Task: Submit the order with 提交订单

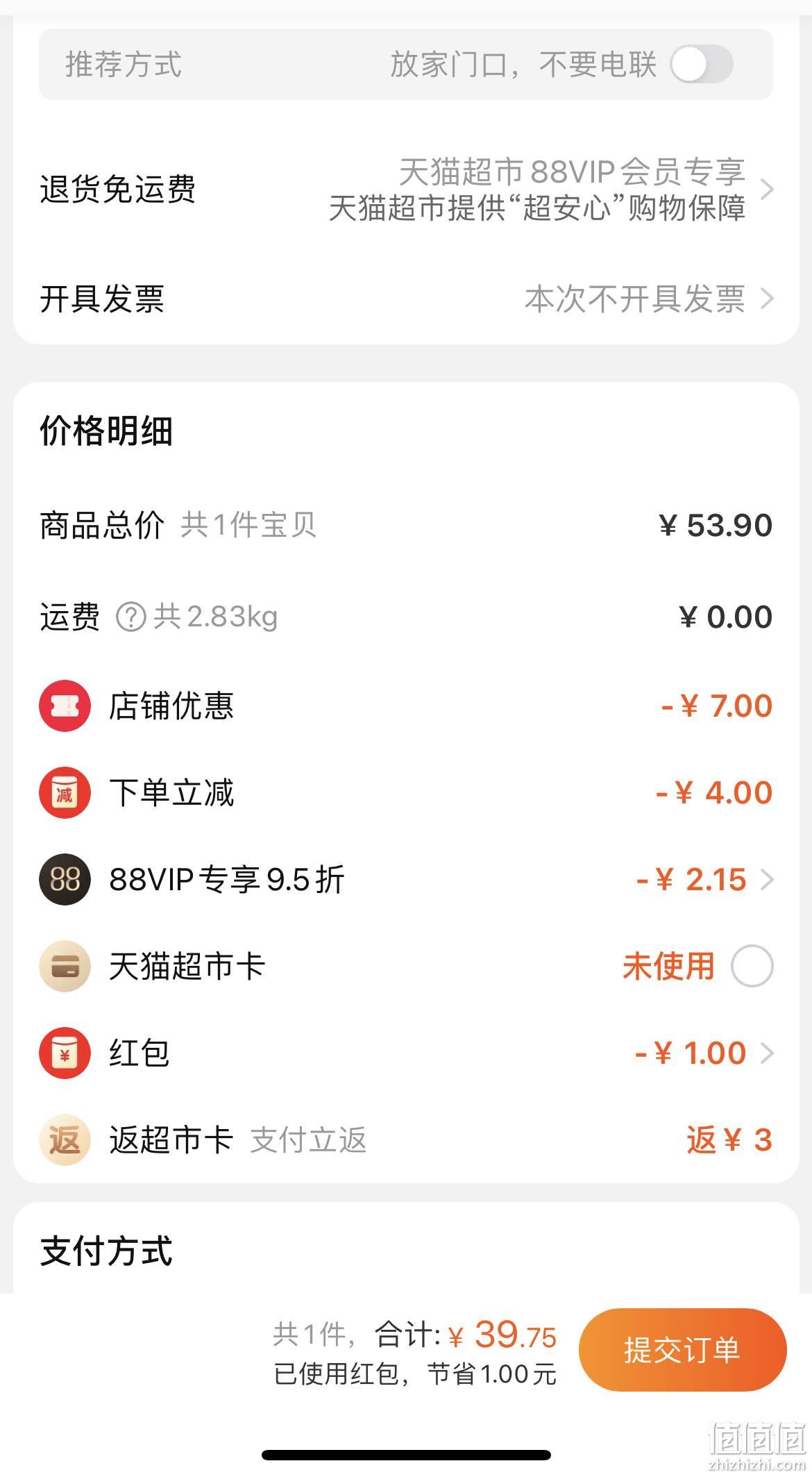Action: point(682,1349)
